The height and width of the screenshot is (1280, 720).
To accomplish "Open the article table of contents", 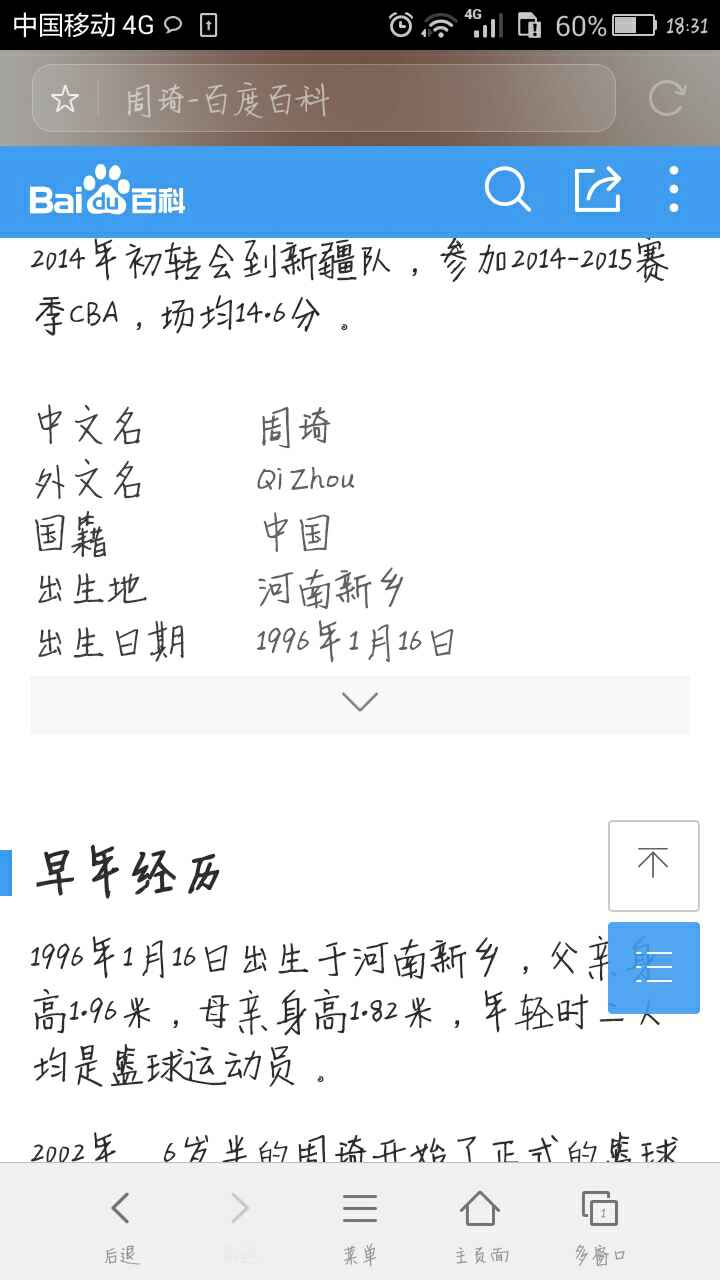I will click(x=653, y=967).
